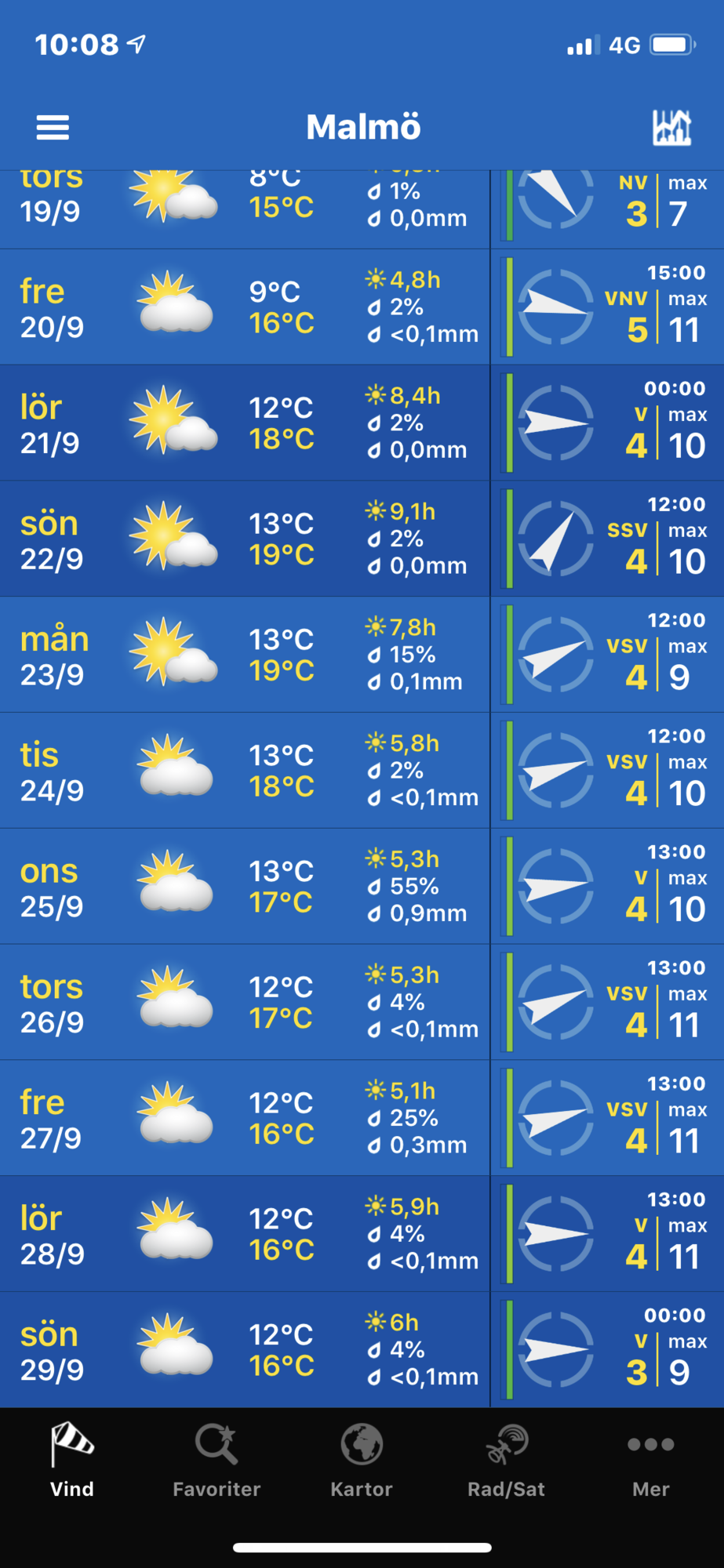The width and height of the screenshot is (724, 1568).
Task: Open the hamburger menu
Action: click(x=53, y=127)
